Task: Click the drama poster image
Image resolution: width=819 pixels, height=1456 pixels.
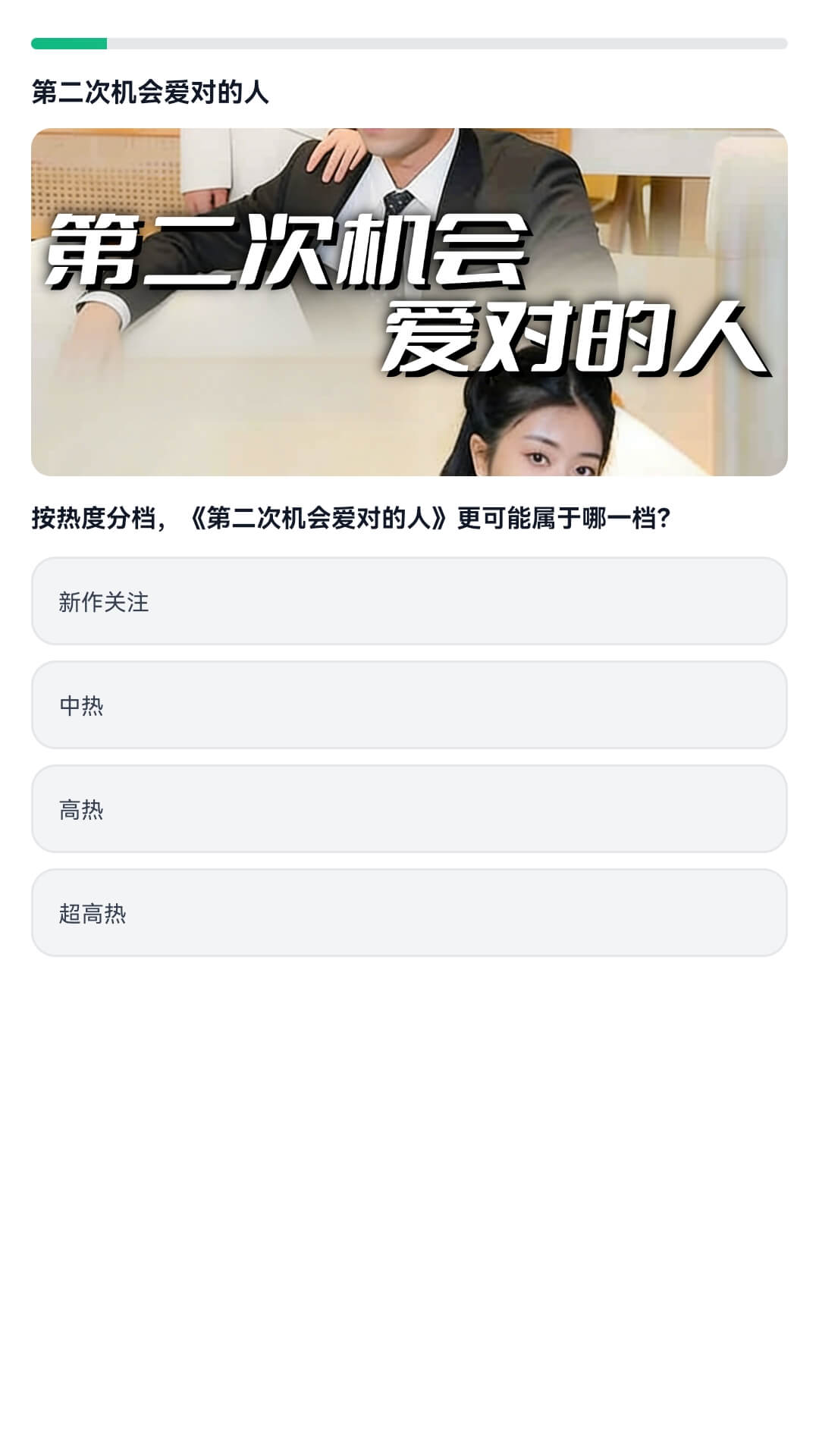Action: 409,300
